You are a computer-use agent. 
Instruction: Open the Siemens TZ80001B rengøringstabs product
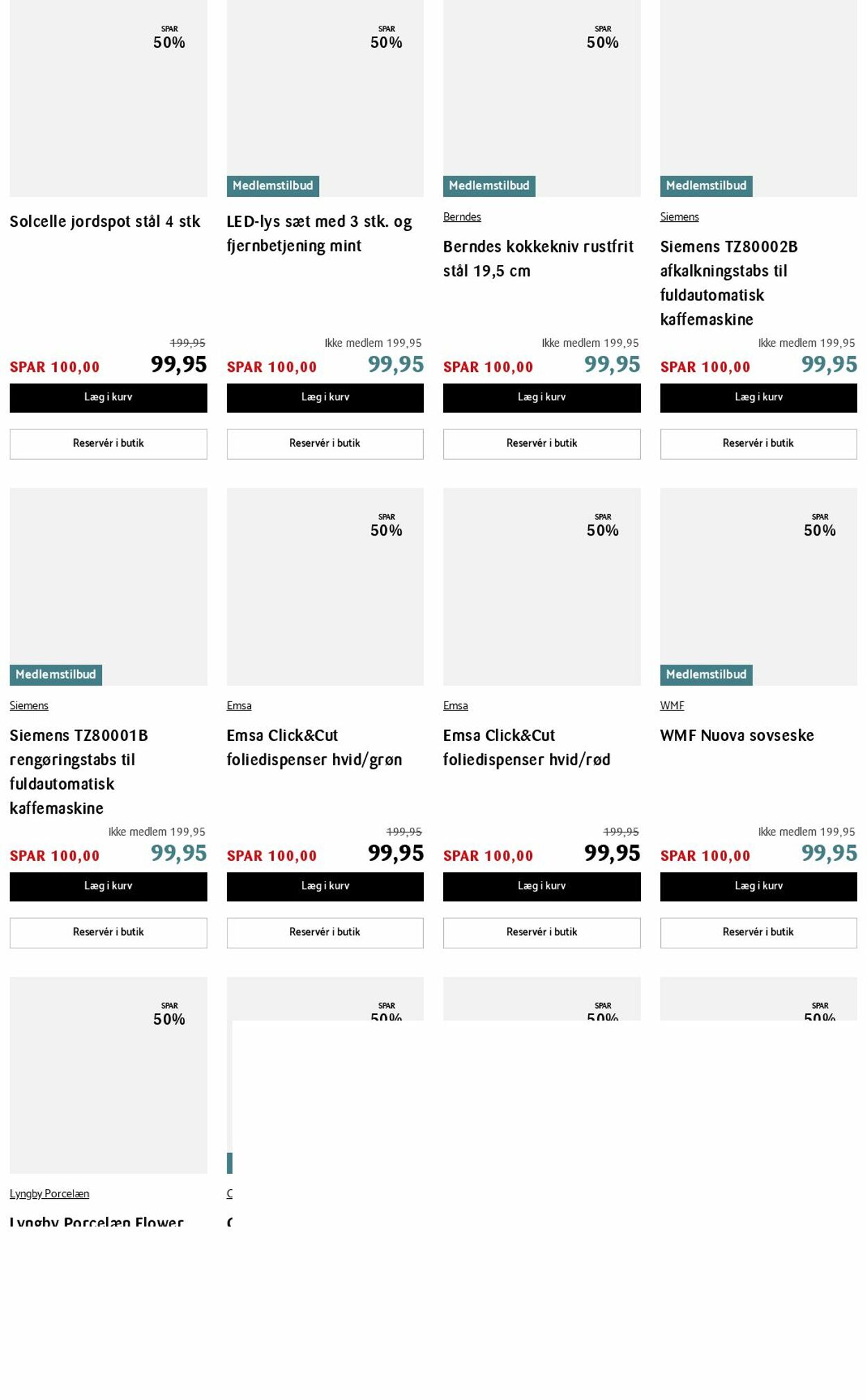tap(79, 771)
